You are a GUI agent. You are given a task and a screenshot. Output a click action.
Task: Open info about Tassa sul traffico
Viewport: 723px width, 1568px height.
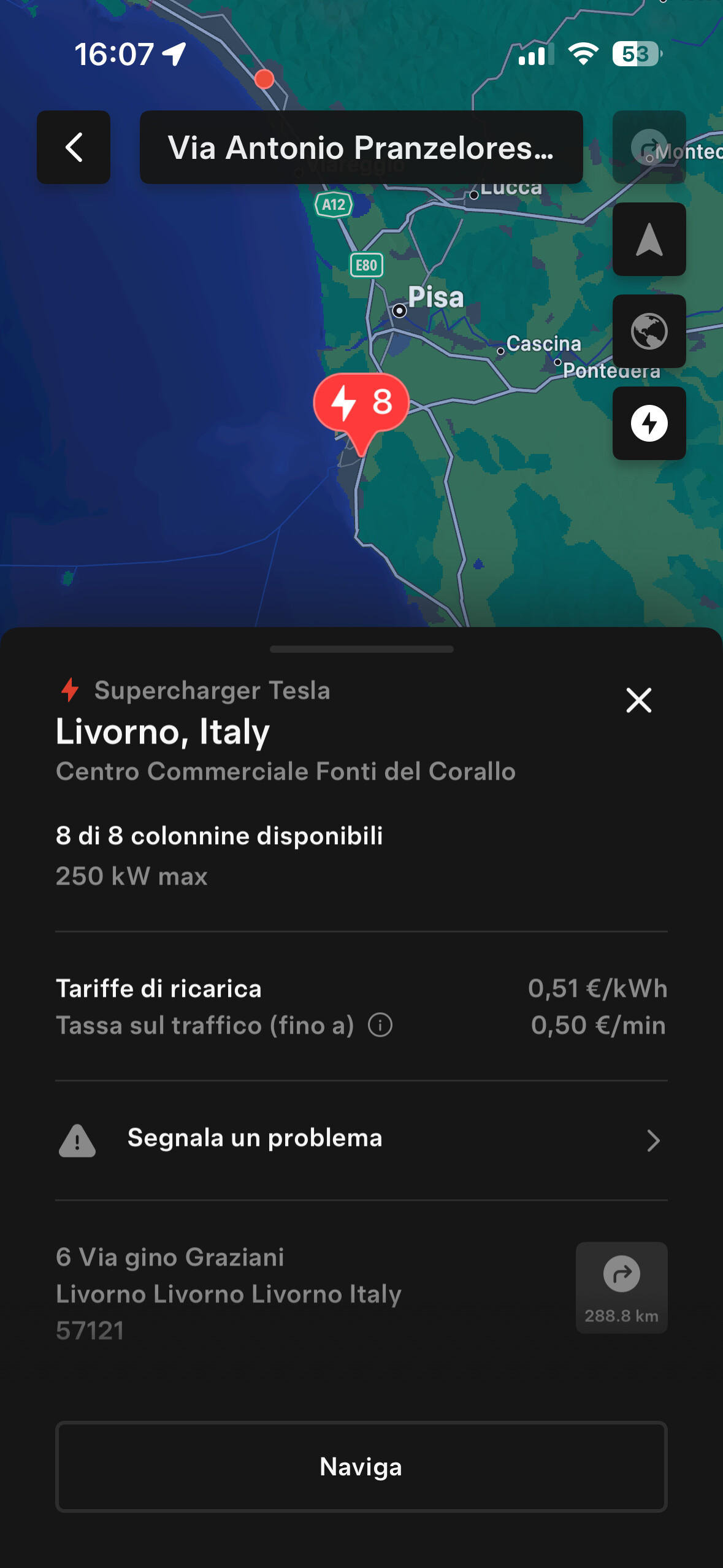(380, 1025)
